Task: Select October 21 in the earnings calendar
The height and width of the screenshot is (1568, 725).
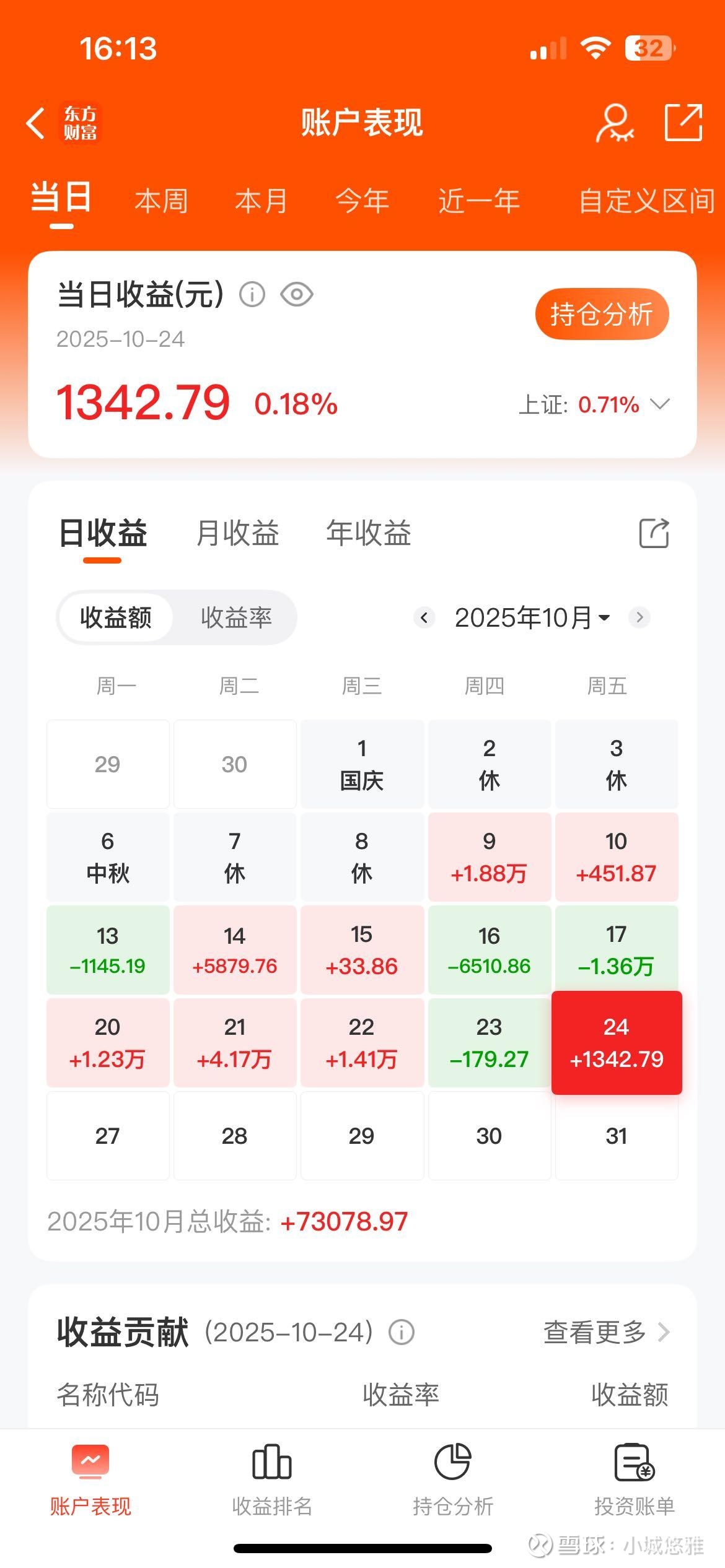Action: coord(235,1042)
